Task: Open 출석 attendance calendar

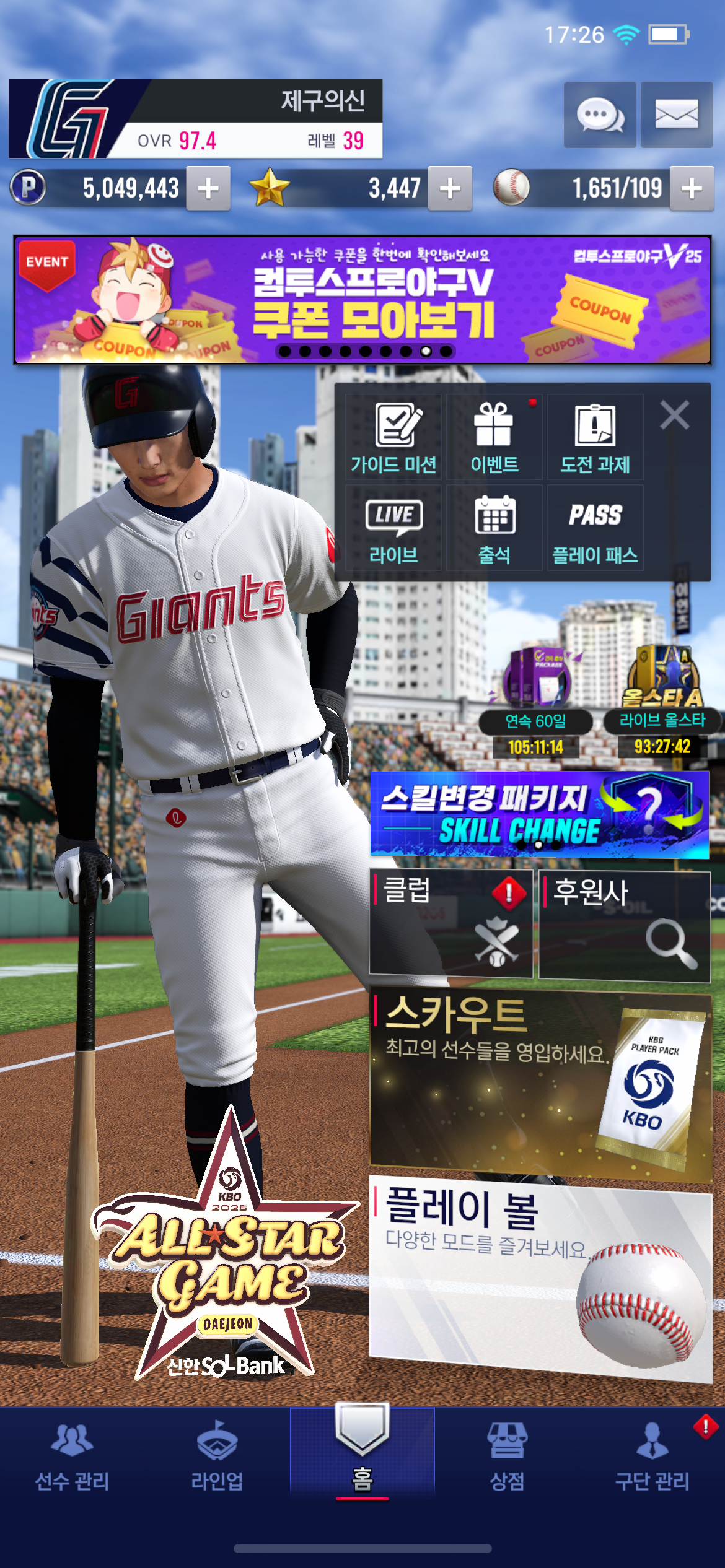Action: point(494,528)
